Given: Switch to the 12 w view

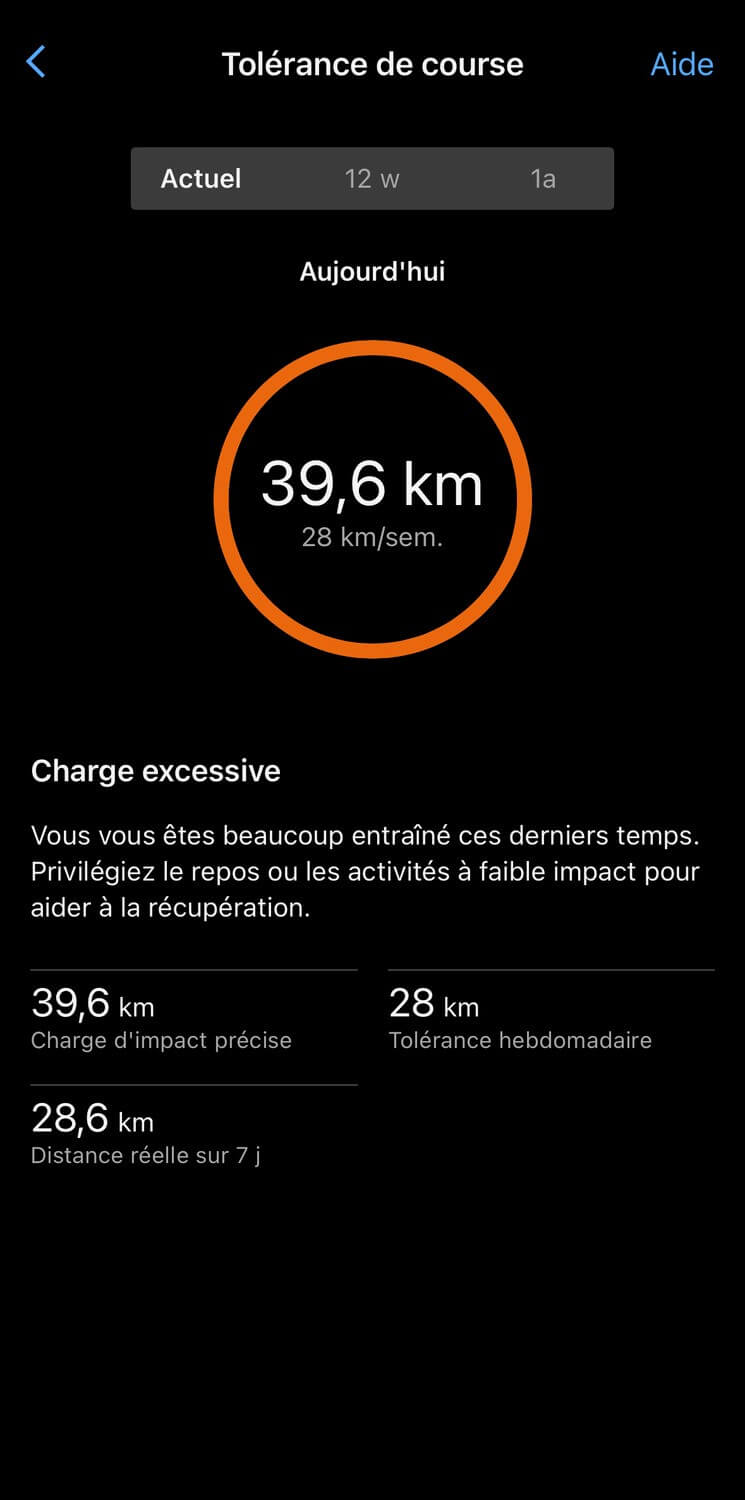Looking at the screenshot, I should click(x=372, y=179).
